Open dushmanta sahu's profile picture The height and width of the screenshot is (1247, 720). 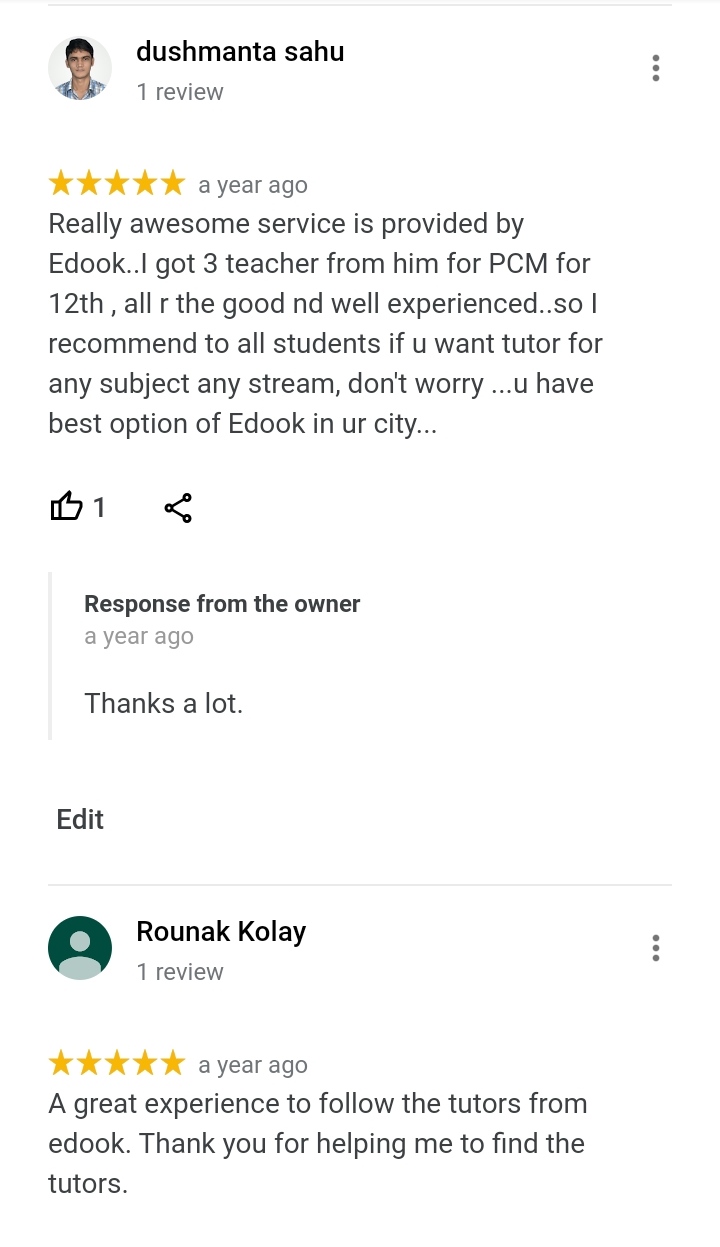click(x=79, y=68)
